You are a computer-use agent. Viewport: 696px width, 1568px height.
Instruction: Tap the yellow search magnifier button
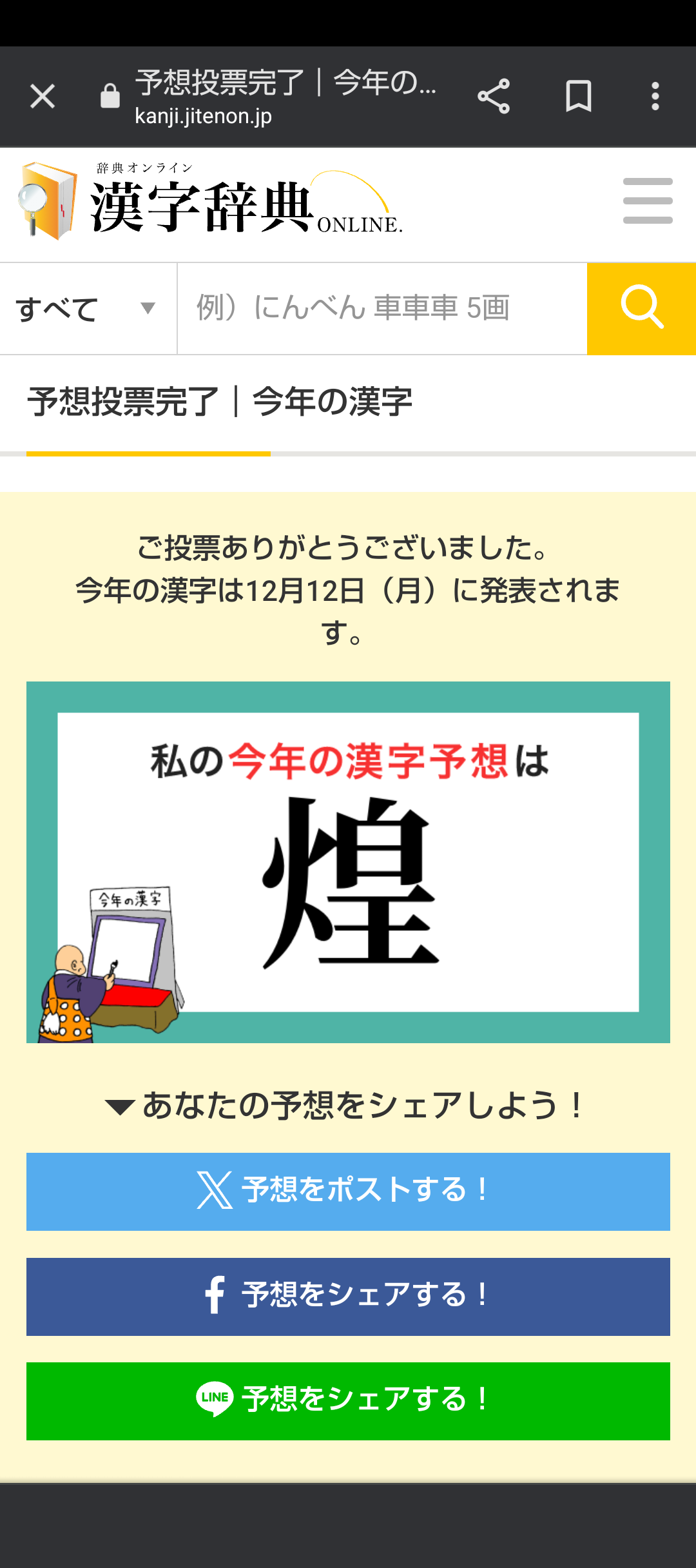tap(642, 309)
